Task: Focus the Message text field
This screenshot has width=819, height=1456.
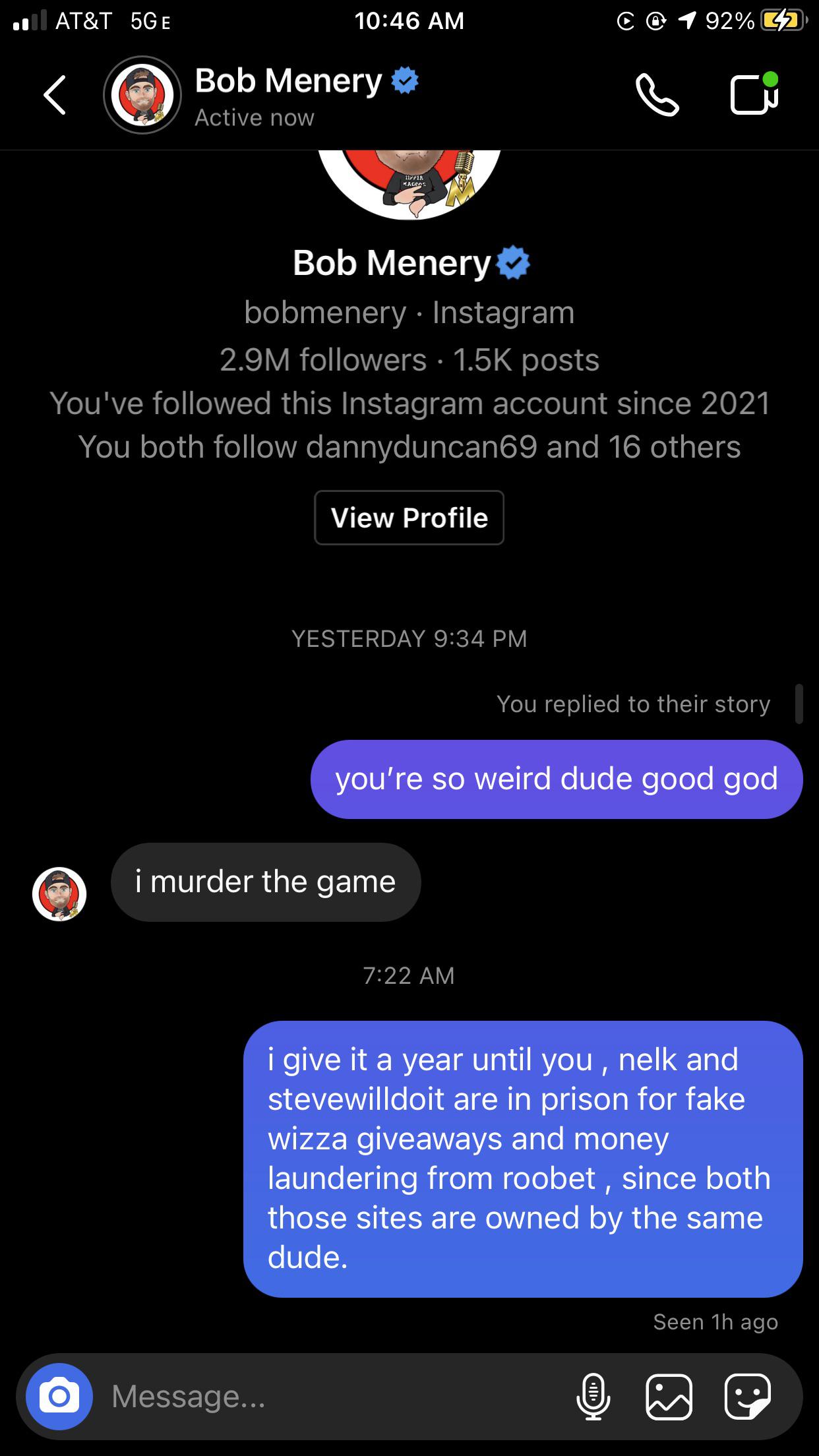Action: point(330,1396)
